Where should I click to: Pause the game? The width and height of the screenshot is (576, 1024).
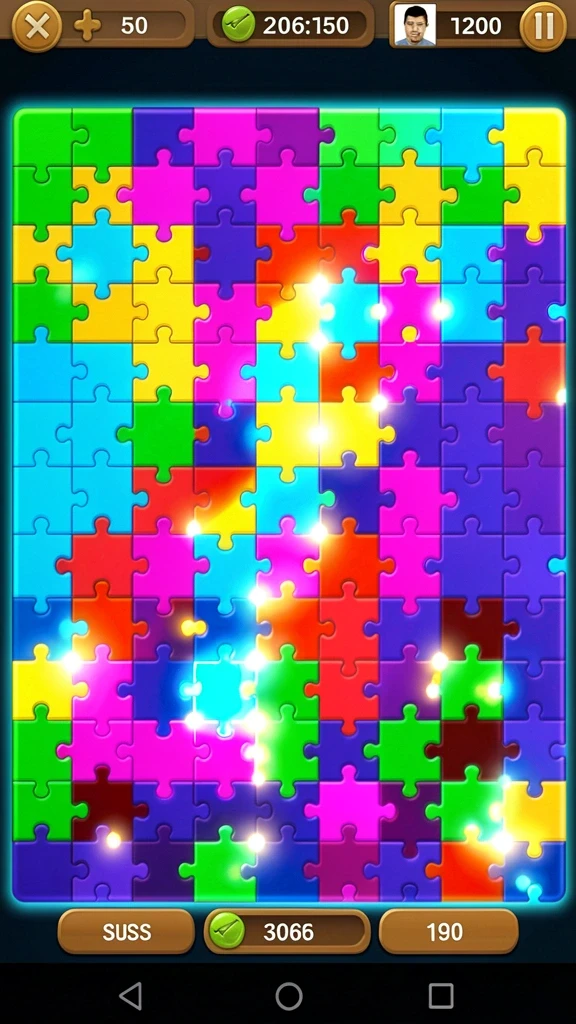(543, 26)
